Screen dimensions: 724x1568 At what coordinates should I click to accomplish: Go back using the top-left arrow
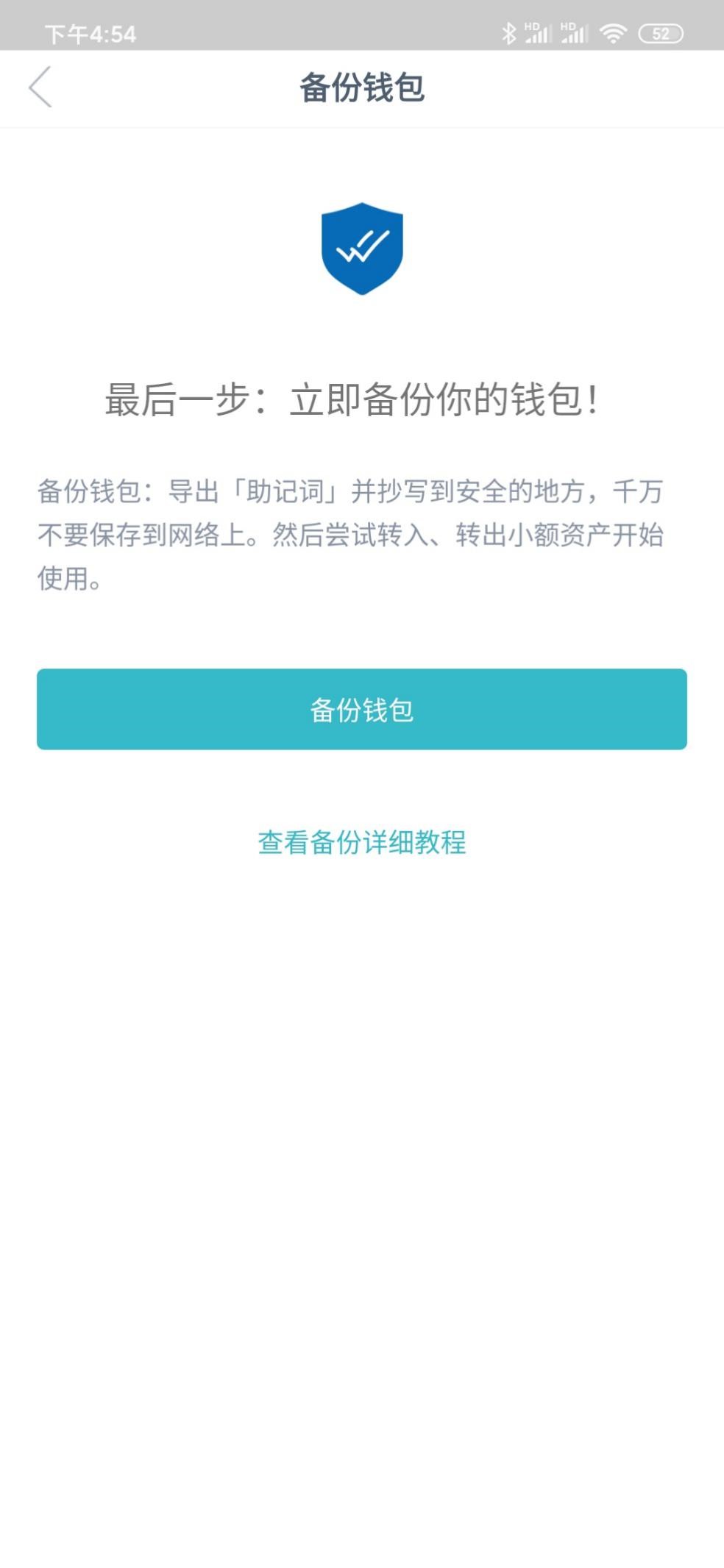coord(40,87)
